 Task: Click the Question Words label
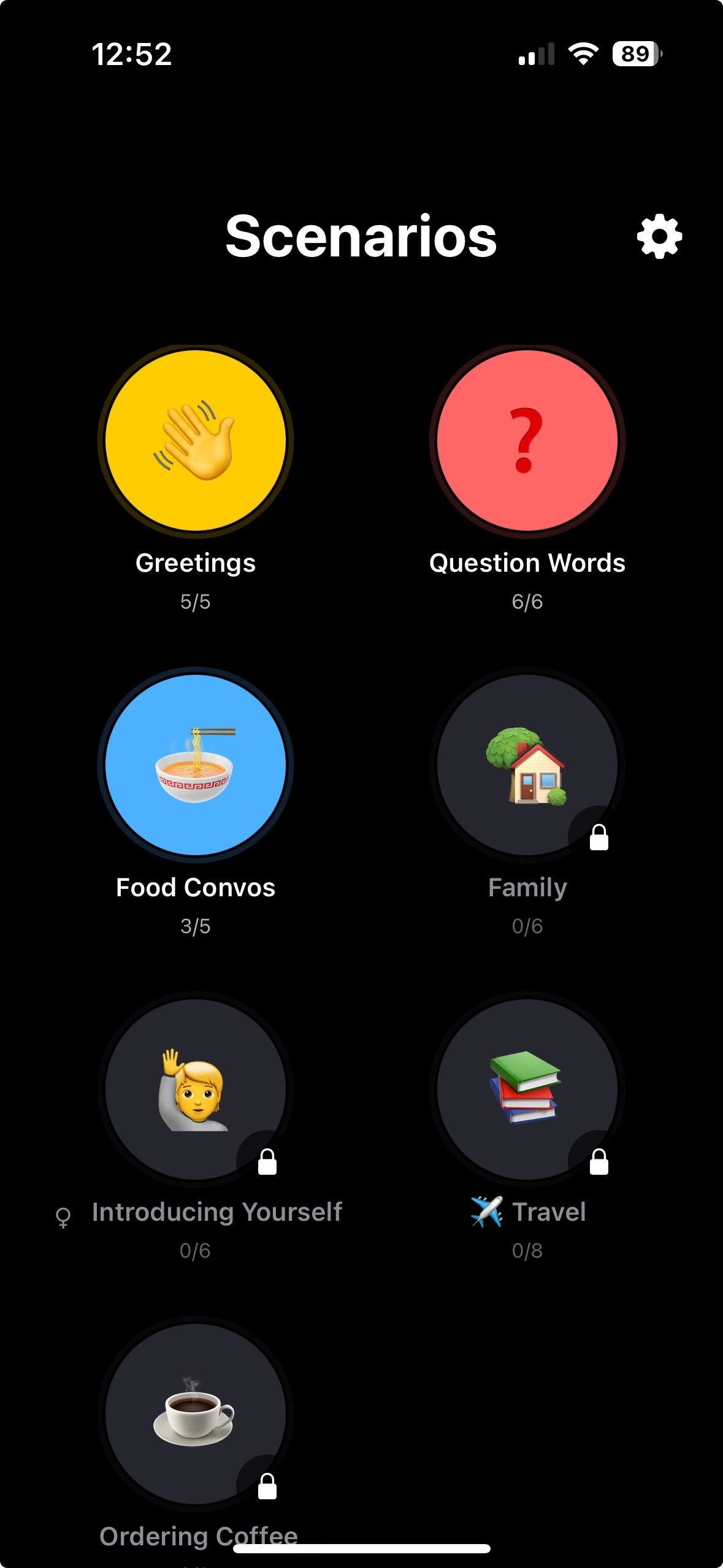point(527,563)
